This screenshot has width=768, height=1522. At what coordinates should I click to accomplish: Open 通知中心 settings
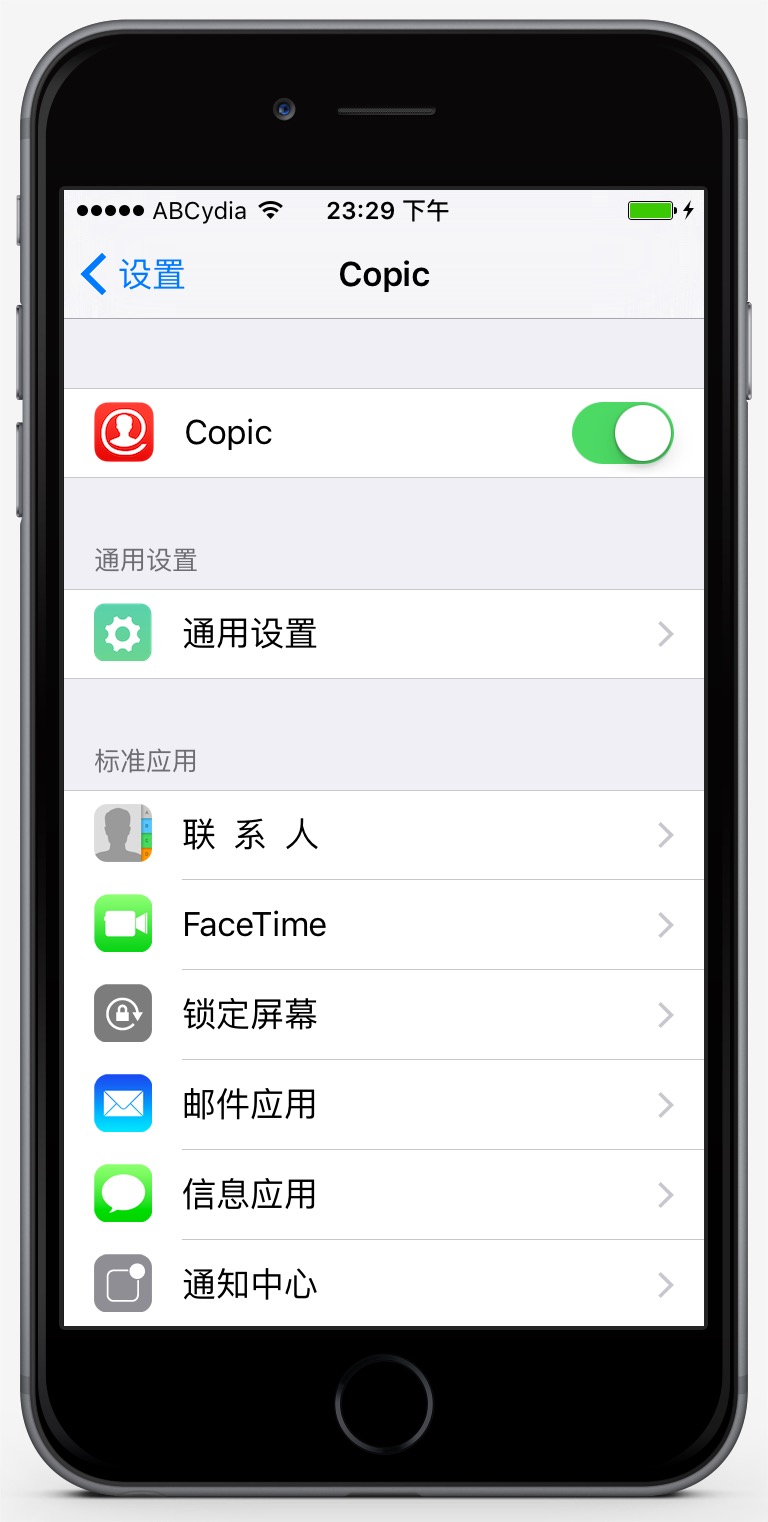point(384,1284)
